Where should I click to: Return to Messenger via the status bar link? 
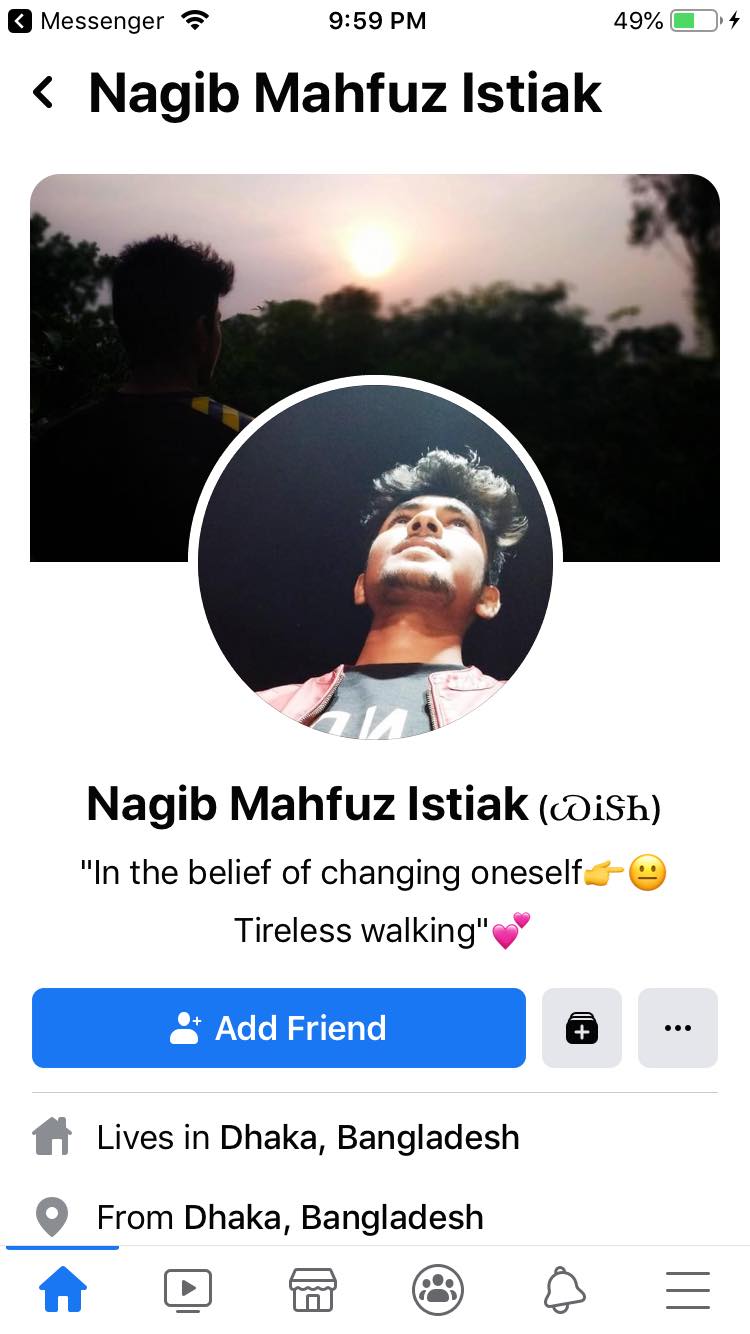click(x=86, y=20)
